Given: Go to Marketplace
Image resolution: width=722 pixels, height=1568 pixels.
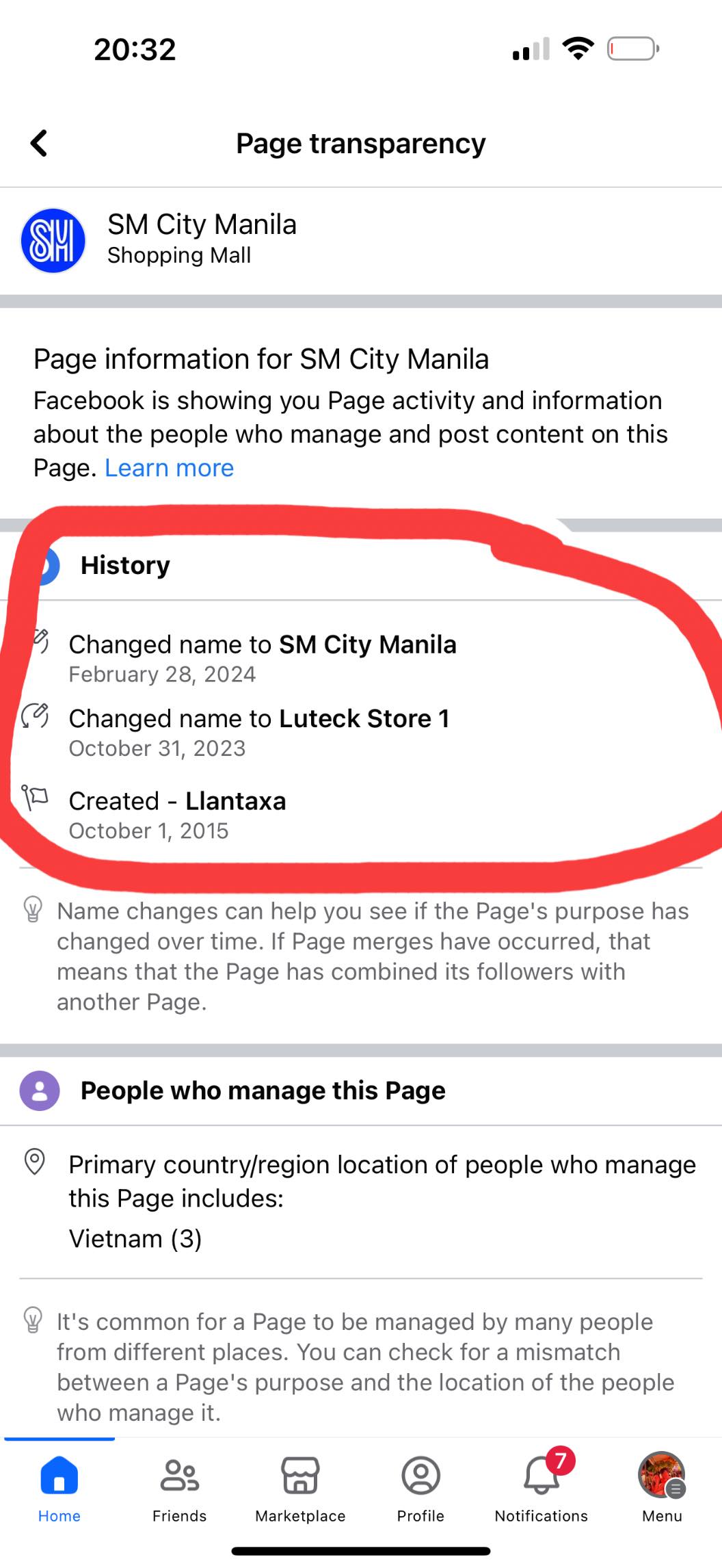Looking at the screenshot, I should click(300, 1489).
